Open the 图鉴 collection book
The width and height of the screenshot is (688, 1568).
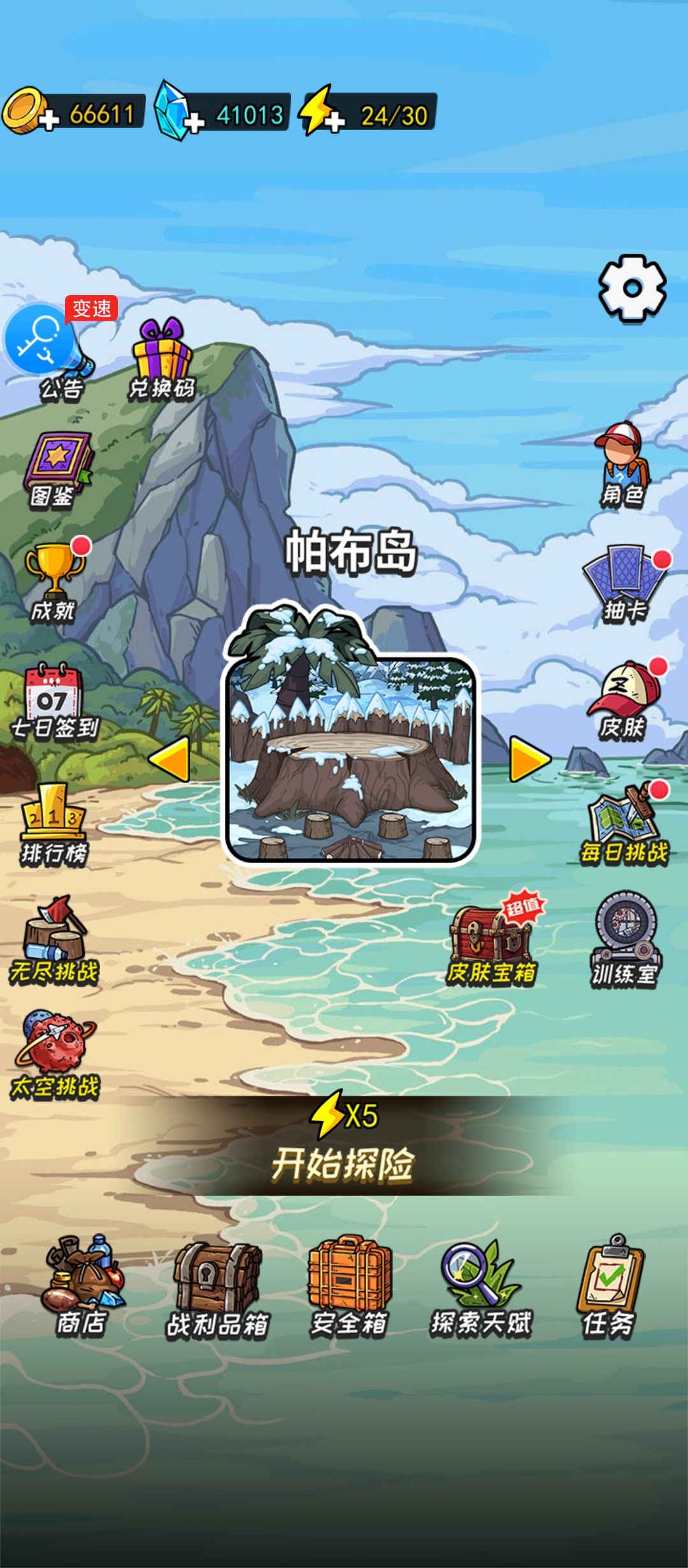tap(56, 468)
